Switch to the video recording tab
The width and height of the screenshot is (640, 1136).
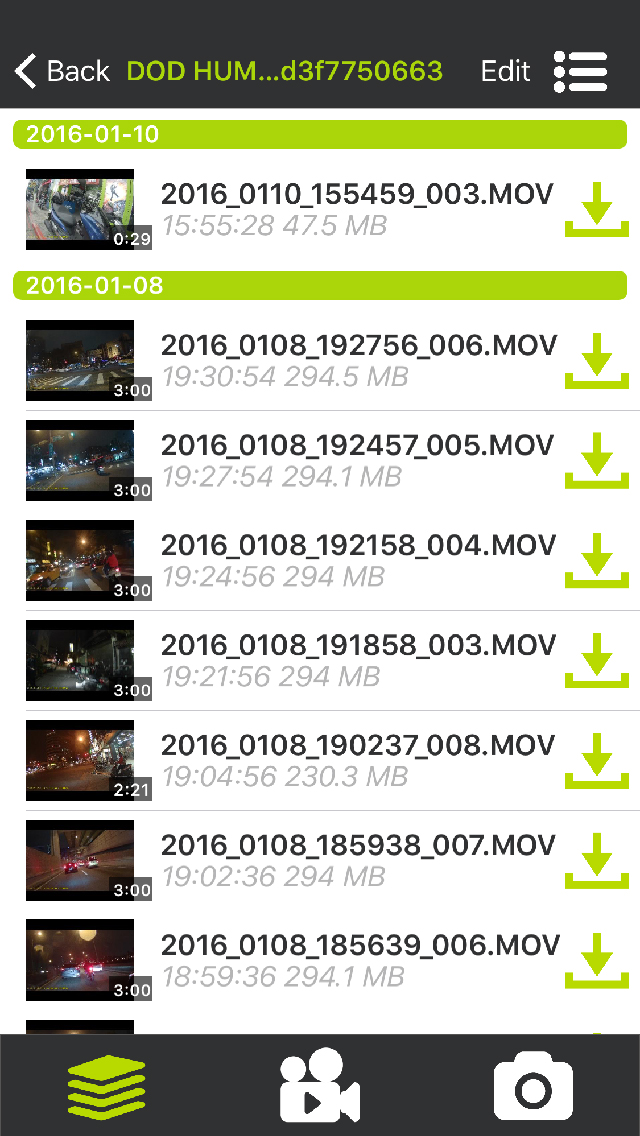[x=320, y=1086]
